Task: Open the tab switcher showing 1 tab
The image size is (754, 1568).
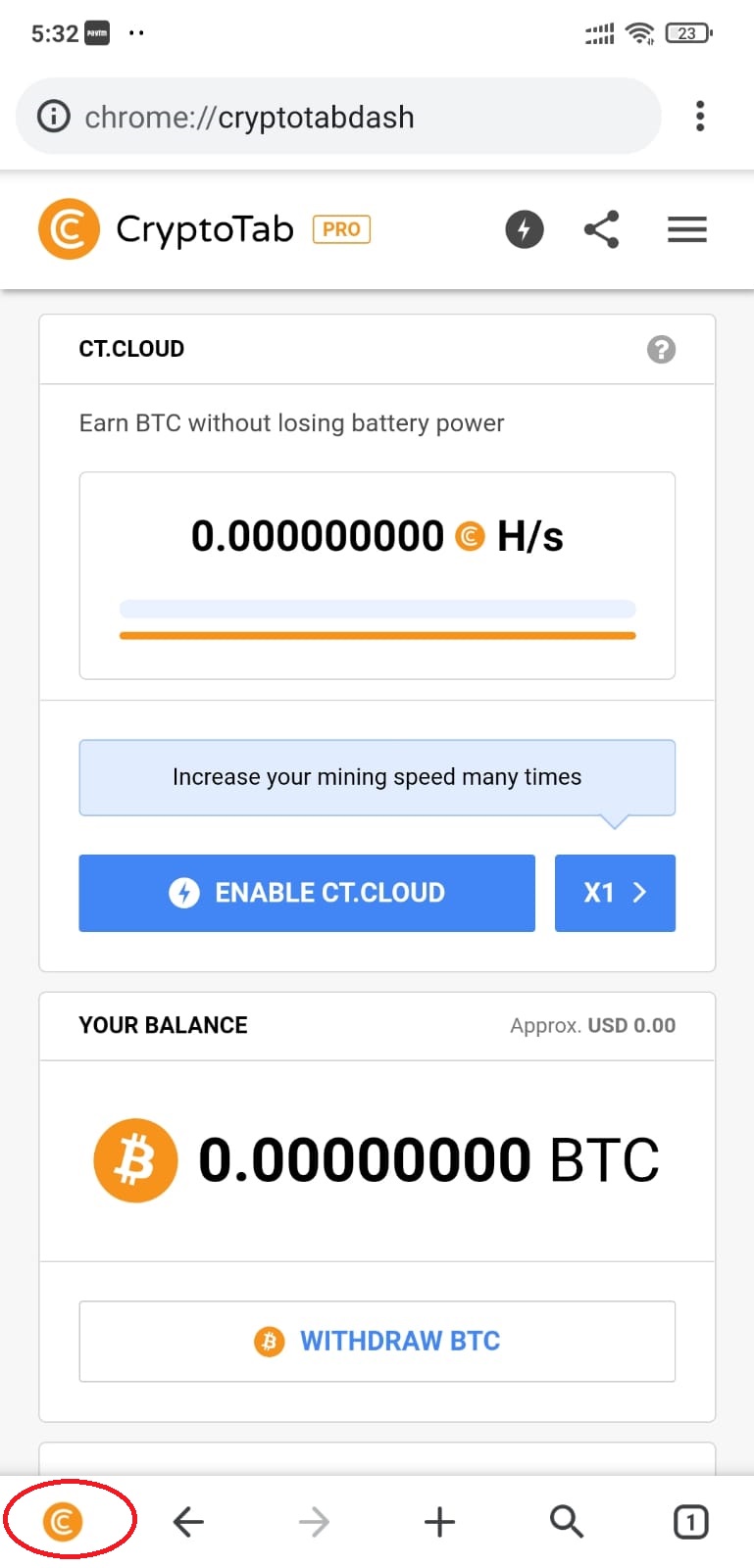Action: coord(690,1522)
